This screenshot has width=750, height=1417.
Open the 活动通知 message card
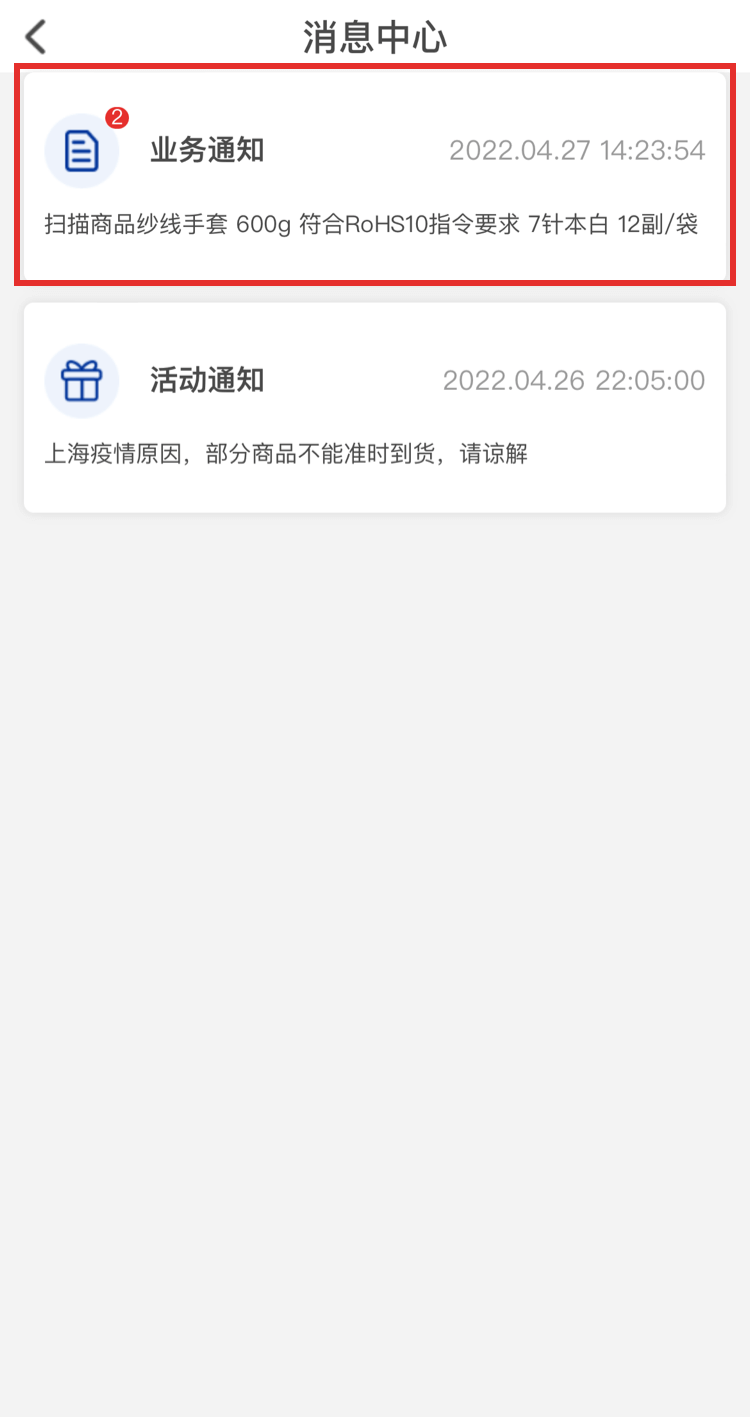pos(375,407)
